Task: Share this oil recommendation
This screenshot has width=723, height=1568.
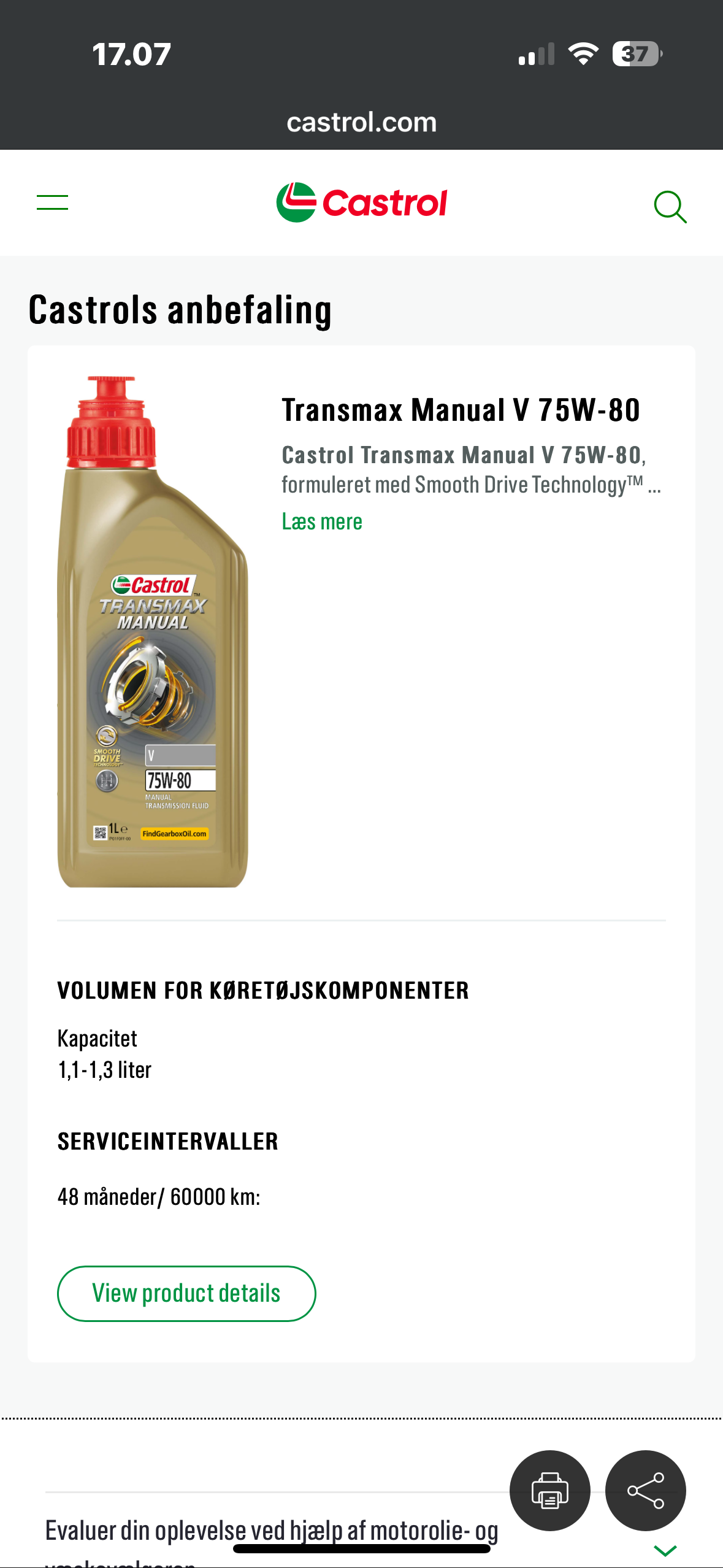Action: click(645, 1490)
